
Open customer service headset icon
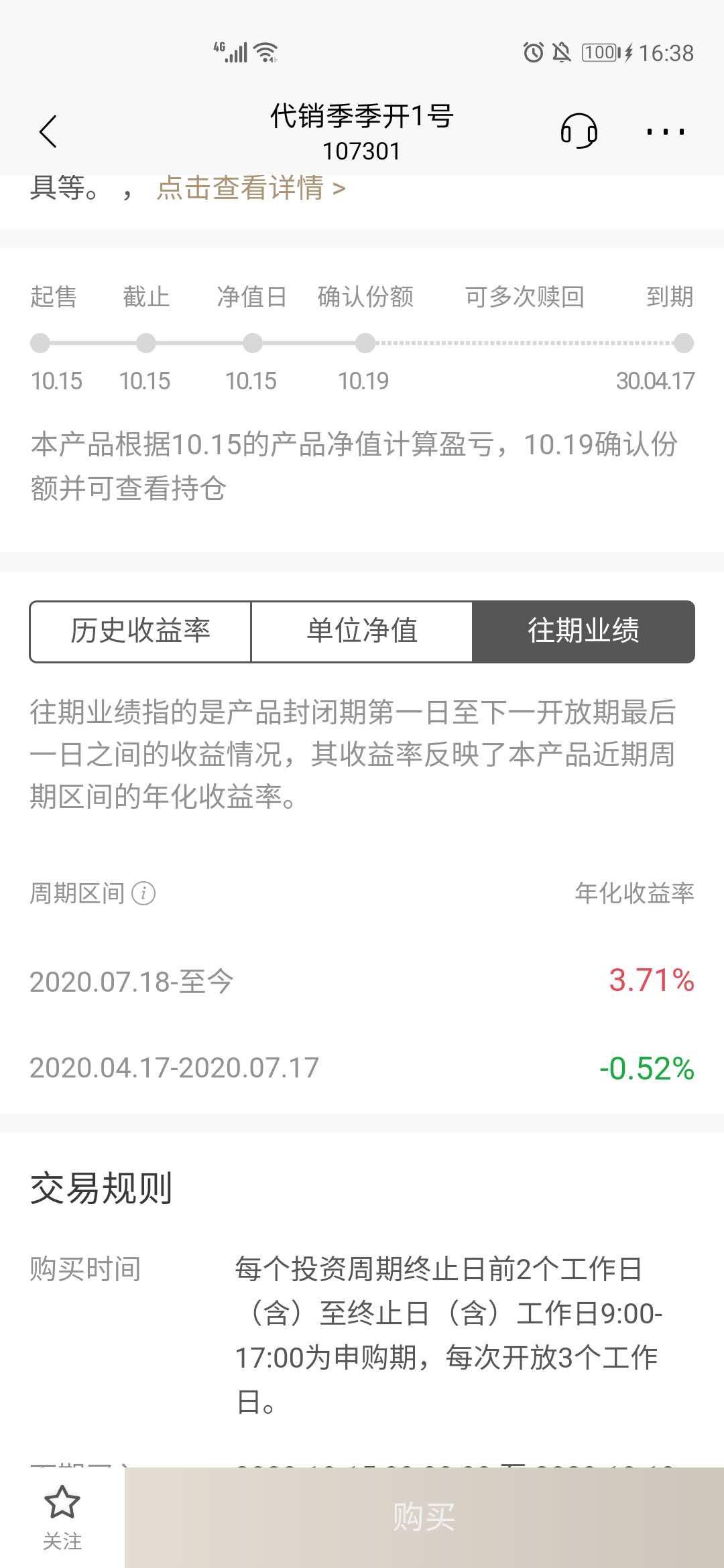point(579,131)
